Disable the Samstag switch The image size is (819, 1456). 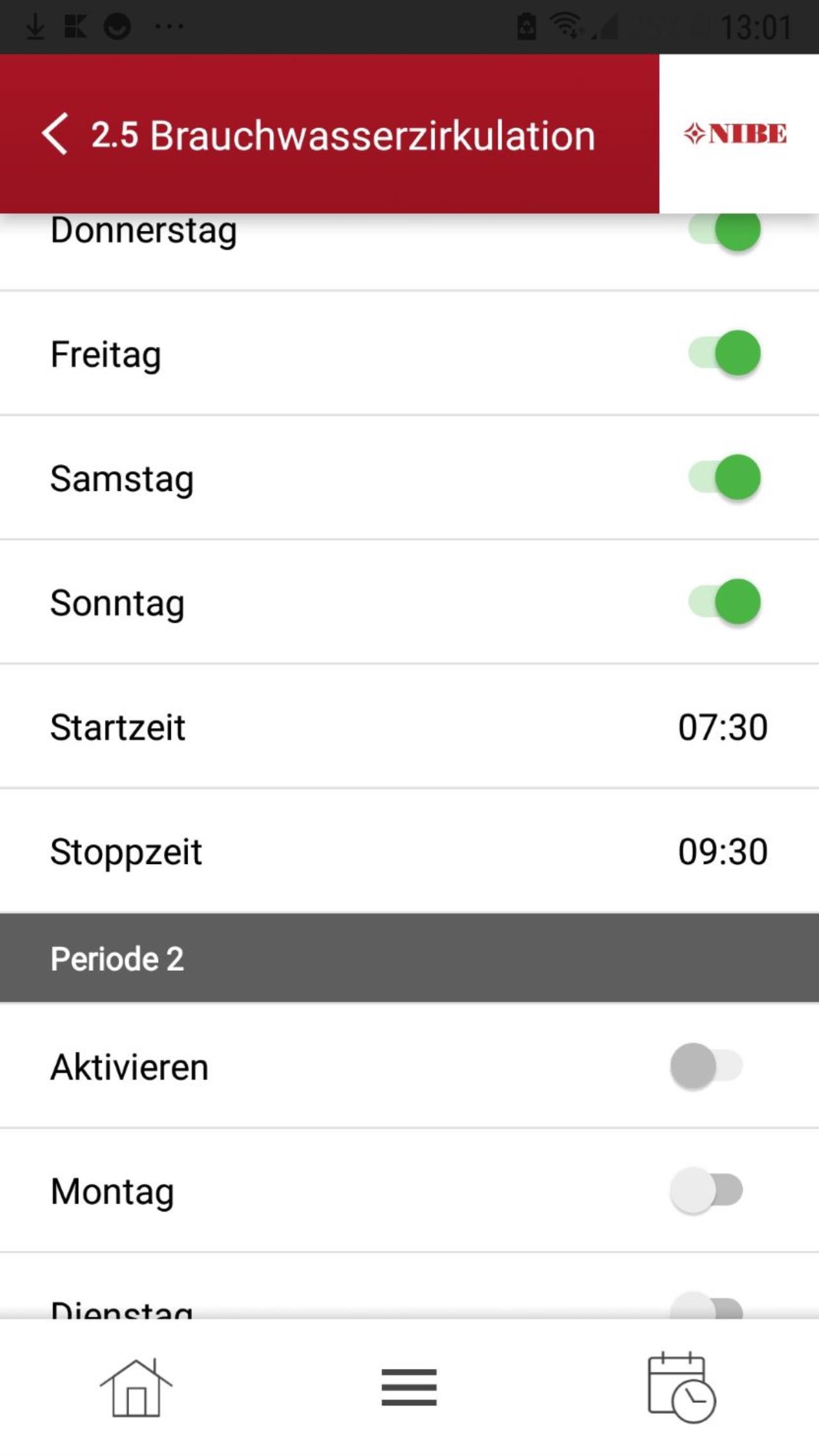(x=725, y=477)
